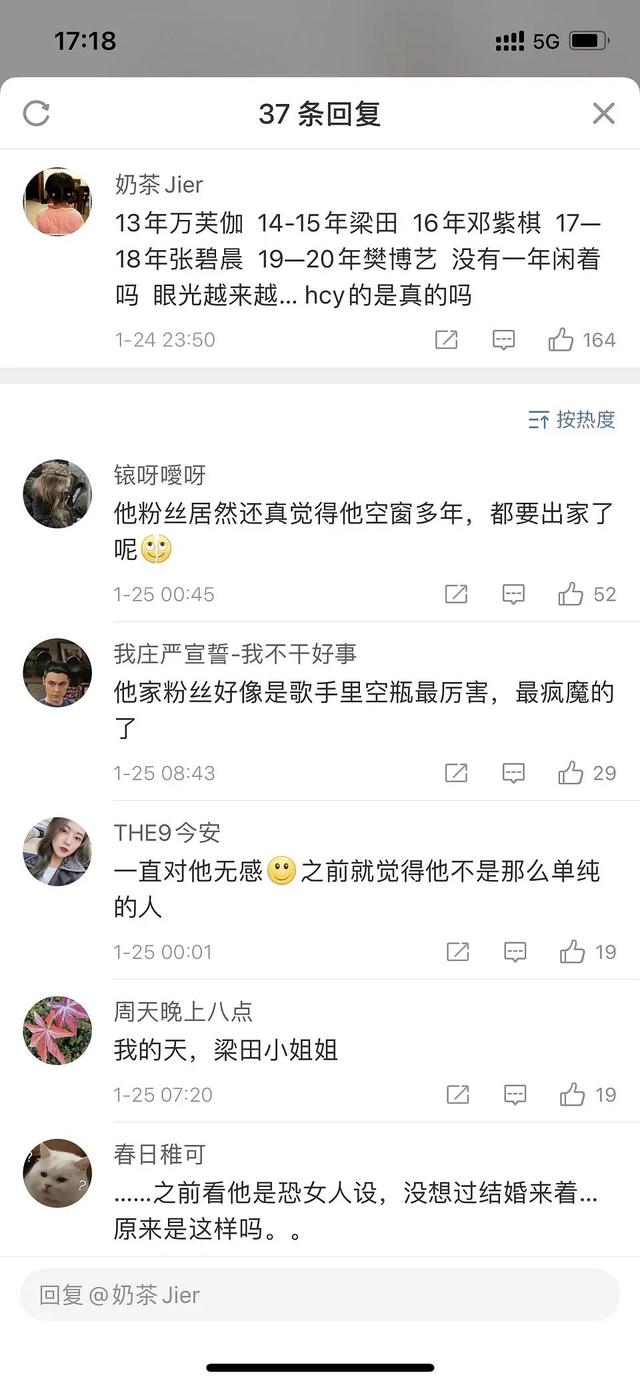Like 奶茶 Jier's comment
The width and height of the screenshot is (640, 1385).
coord(561,340)
